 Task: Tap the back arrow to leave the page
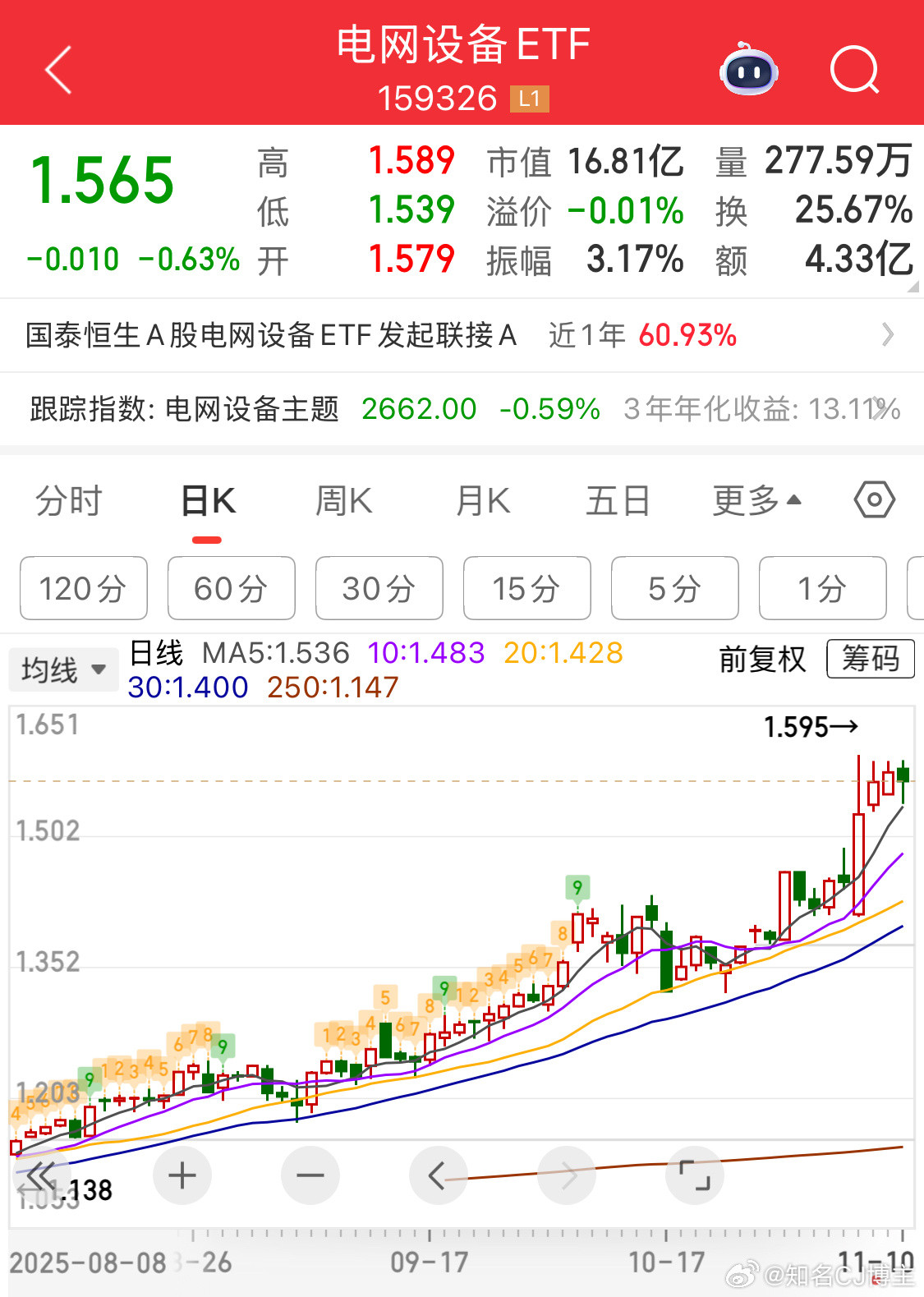click(x=57, y=71)
